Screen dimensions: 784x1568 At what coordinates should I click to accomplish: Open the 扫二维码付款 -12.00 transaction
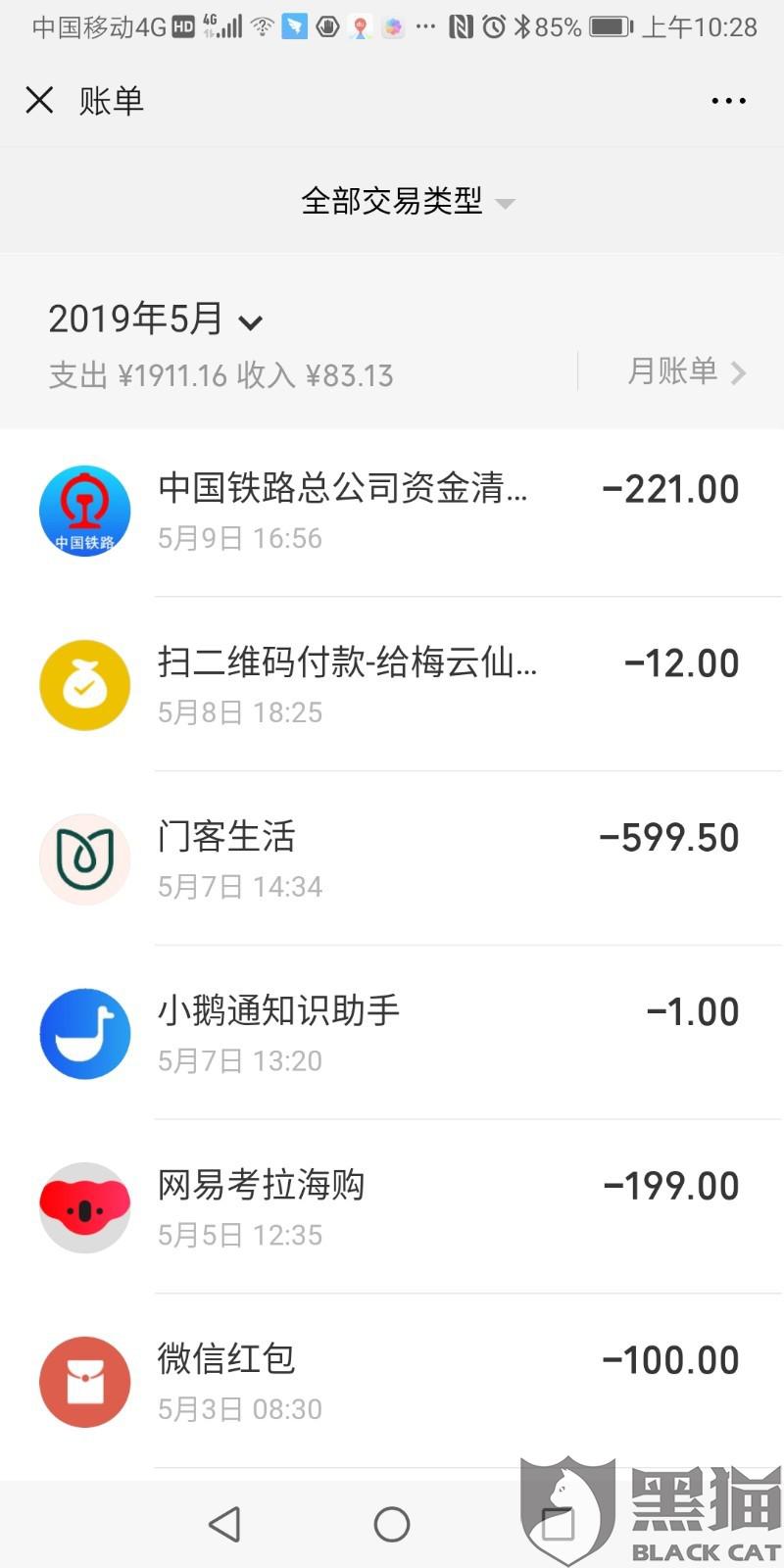point(392,685)
